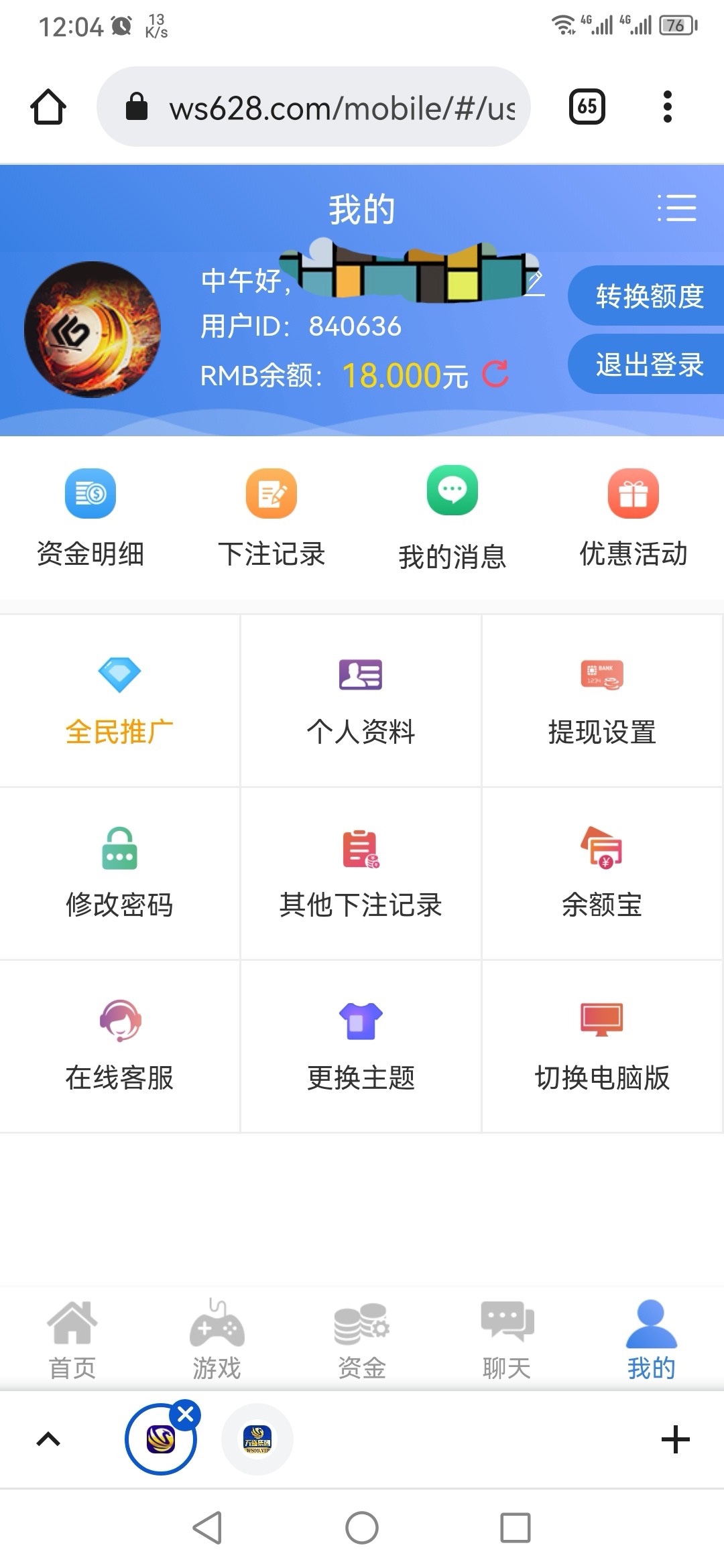Log out via 退出登录 button
Viewport: 724px width, 1568px height.
click(x=648, y=363)
